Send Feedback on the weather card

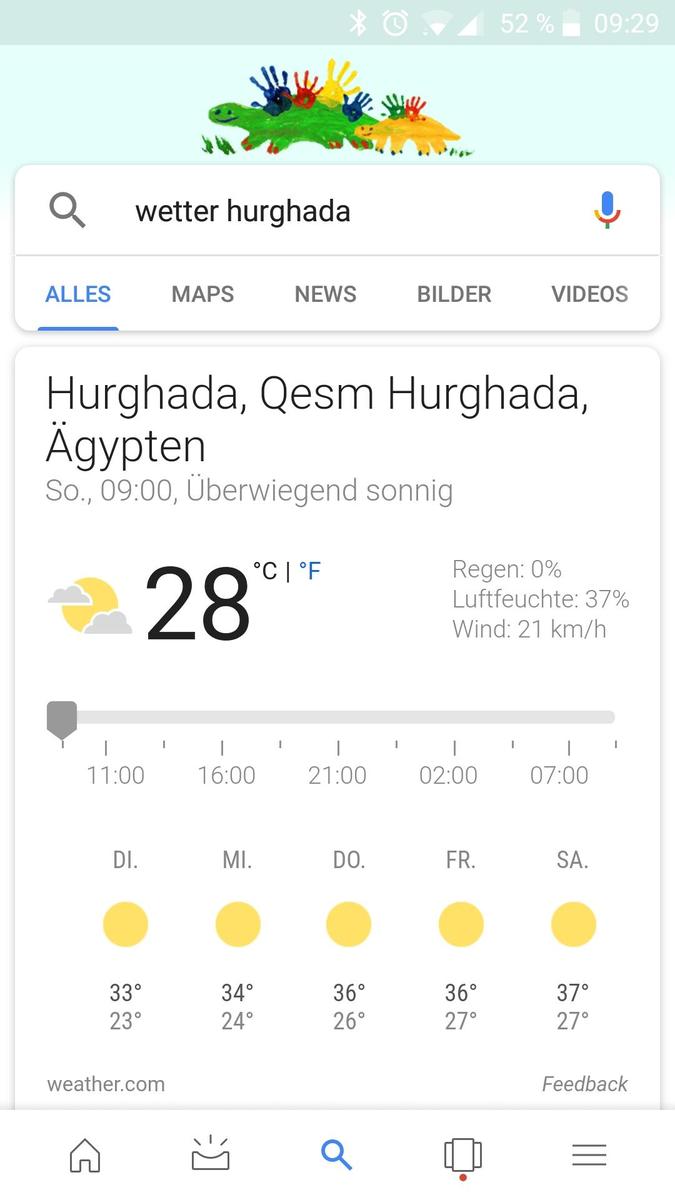tap(585, 1084)
